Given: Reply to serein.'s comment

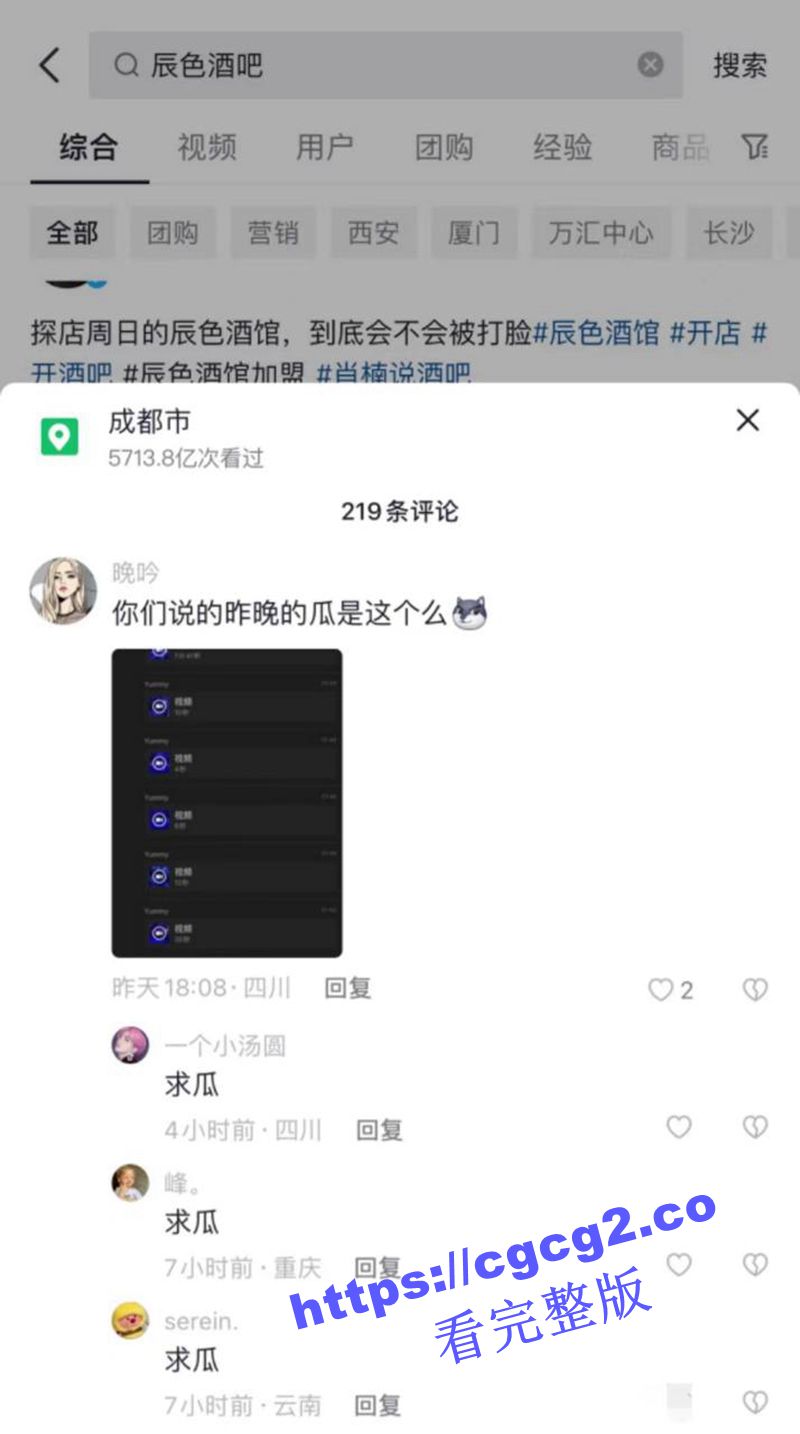Looking at the screenshot, I should (x=379, y=1405).
